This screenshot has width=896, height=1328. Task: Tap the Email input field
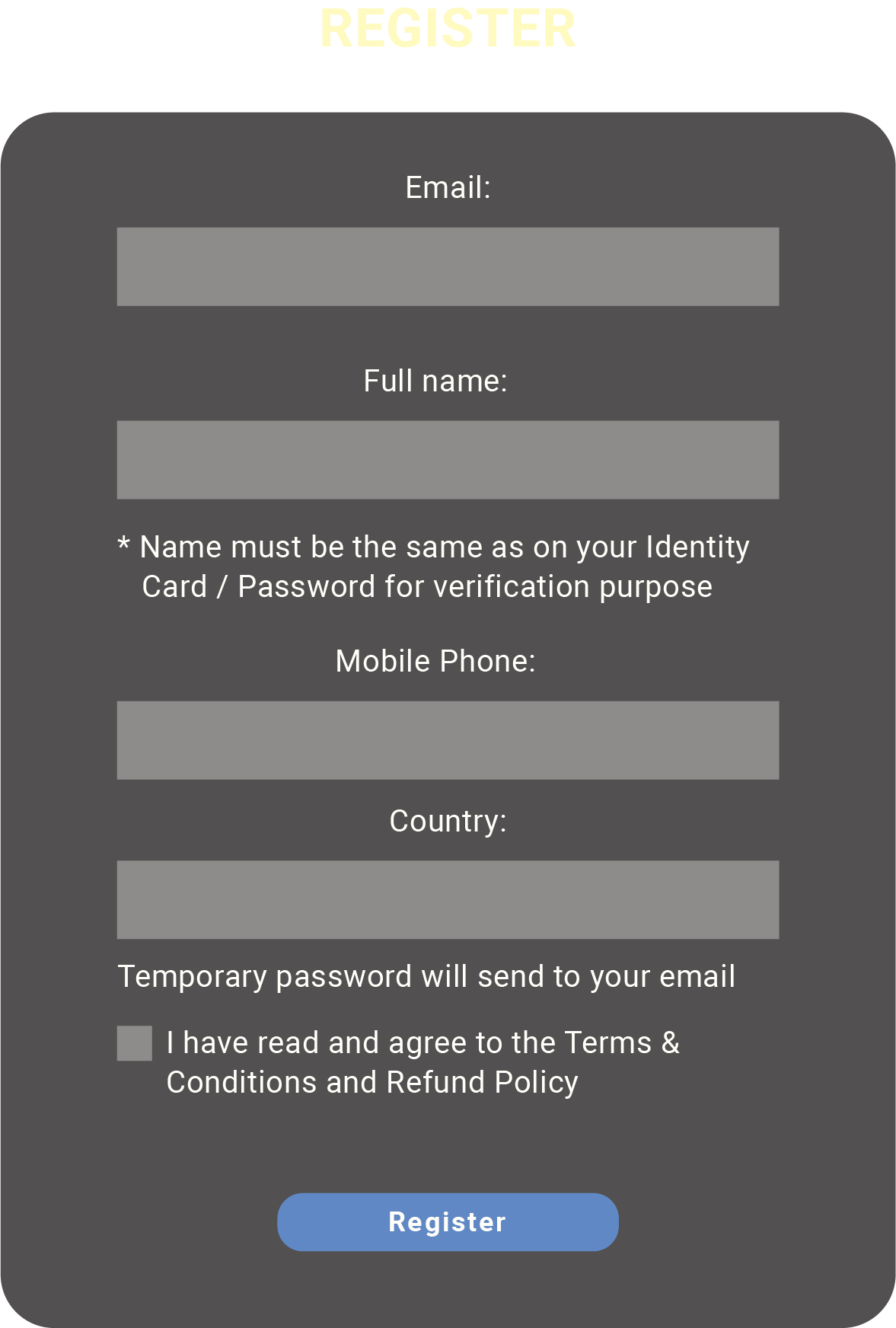tap(448, 267)
